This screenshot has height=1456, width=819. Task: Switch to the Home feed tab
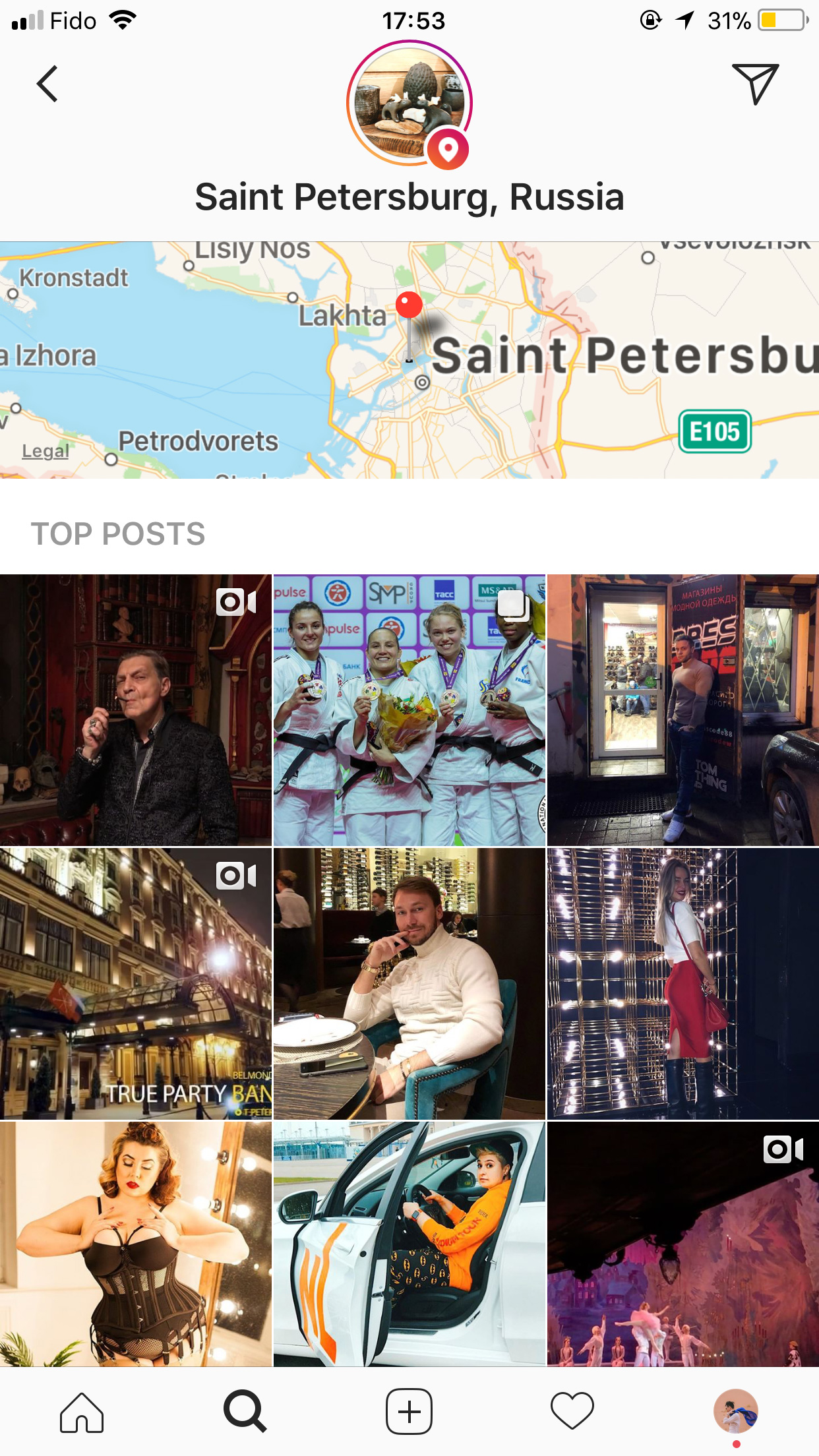pyautogui.click(x=82, y=1412)
